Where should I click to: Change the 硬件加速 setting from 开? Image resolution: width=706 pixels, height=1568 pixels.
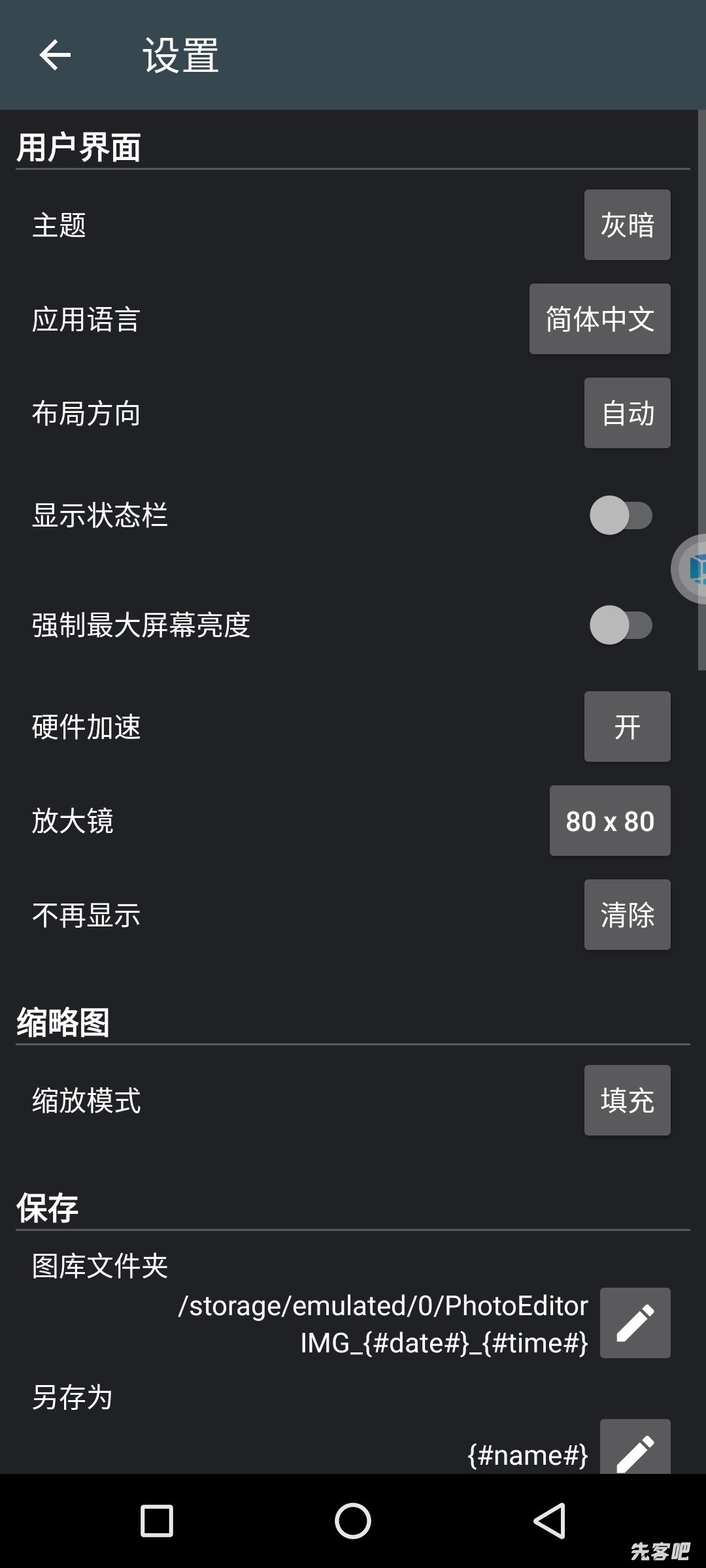click(627, 727)
